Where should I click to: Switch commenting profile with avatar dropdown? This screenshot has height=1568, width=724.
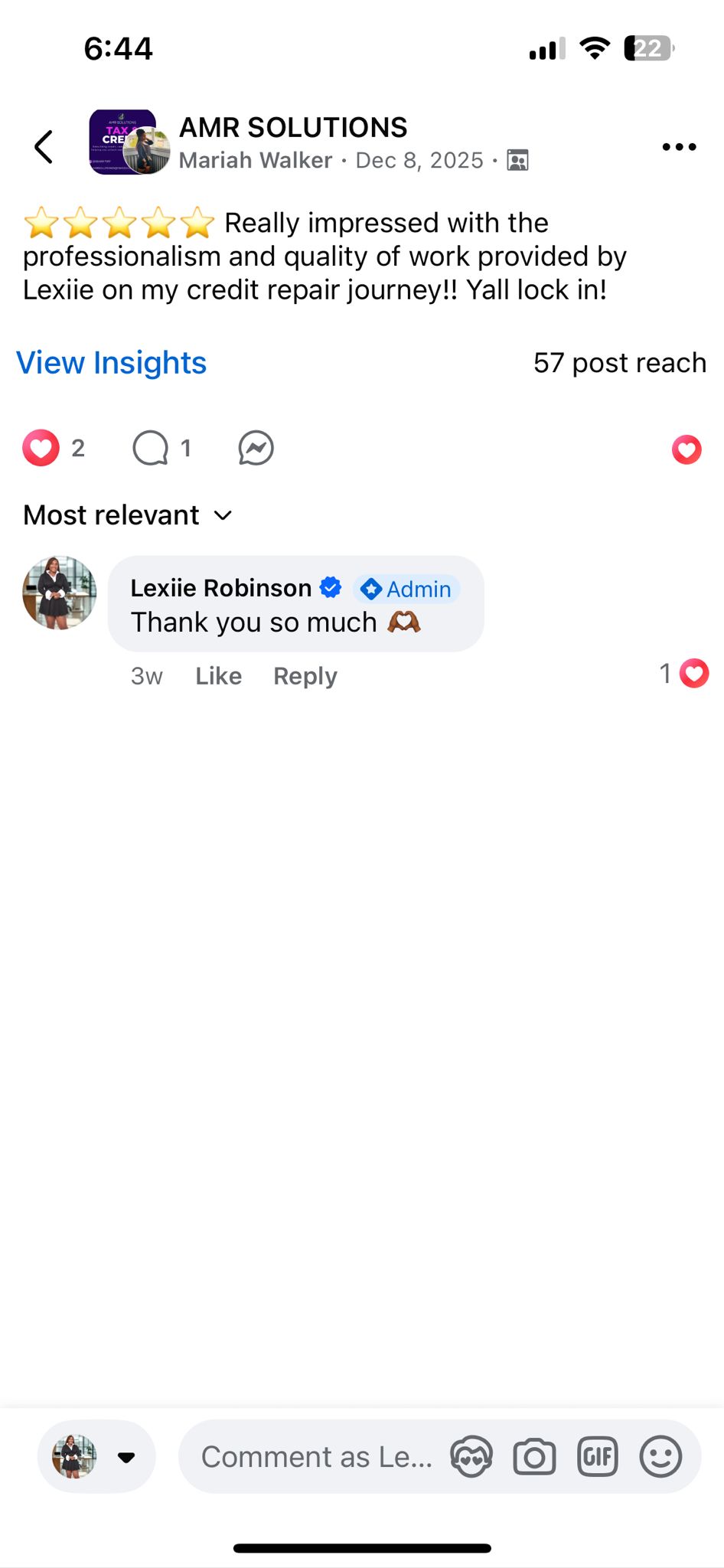coord(96,1456)
